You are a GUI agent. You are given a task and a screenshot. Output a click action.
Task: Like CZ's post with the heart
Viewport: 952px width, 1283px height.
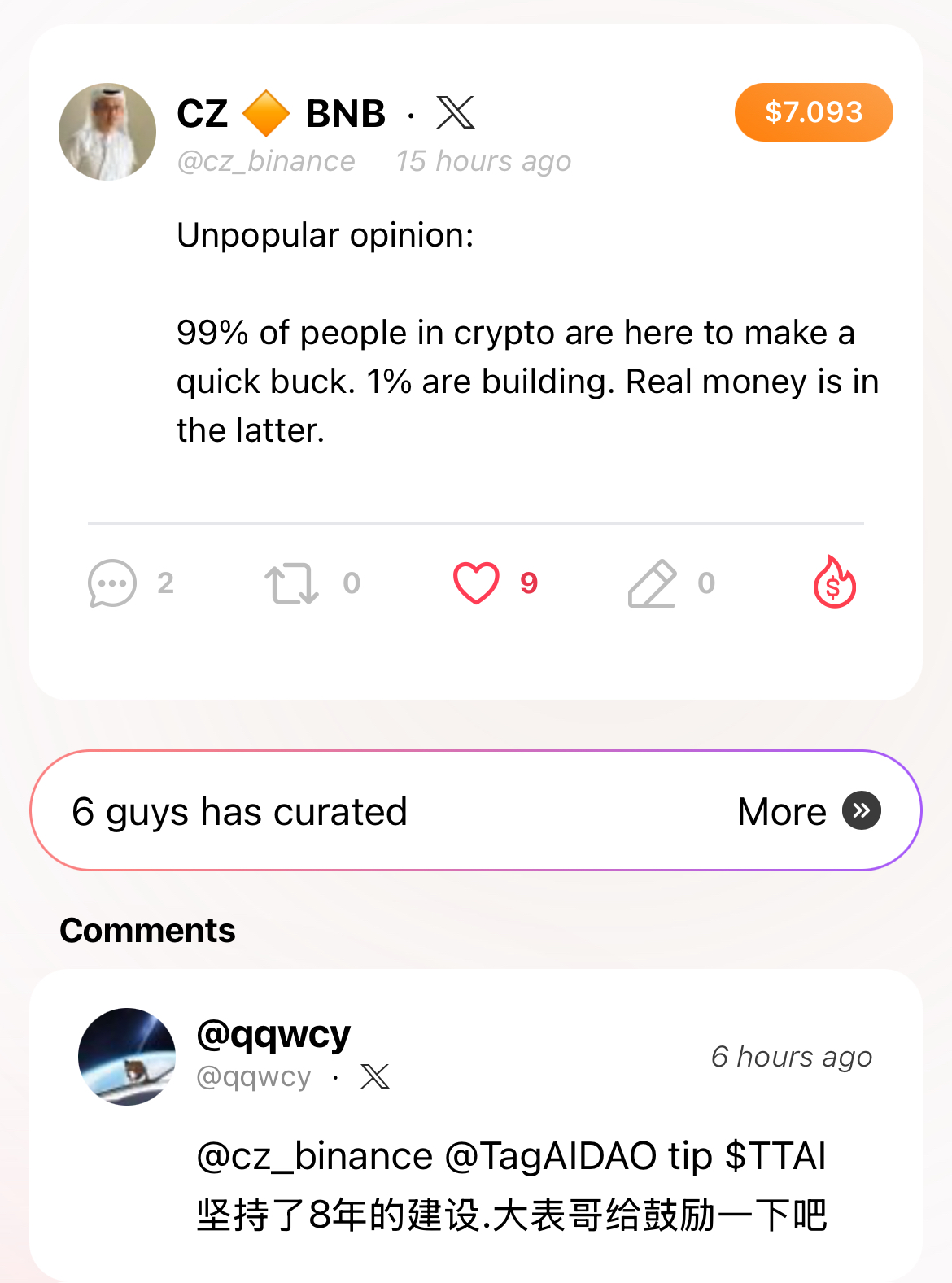click(476, 583)
